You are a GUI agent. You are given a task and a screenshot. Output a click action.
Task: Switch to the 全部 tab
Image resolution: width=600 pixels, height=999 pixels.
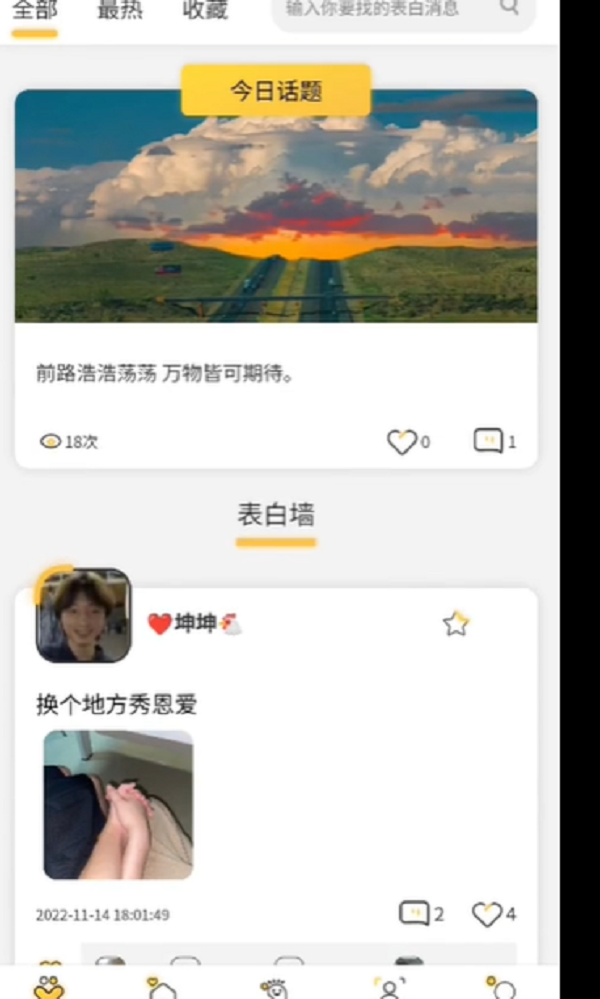click(x=35, y=11)
